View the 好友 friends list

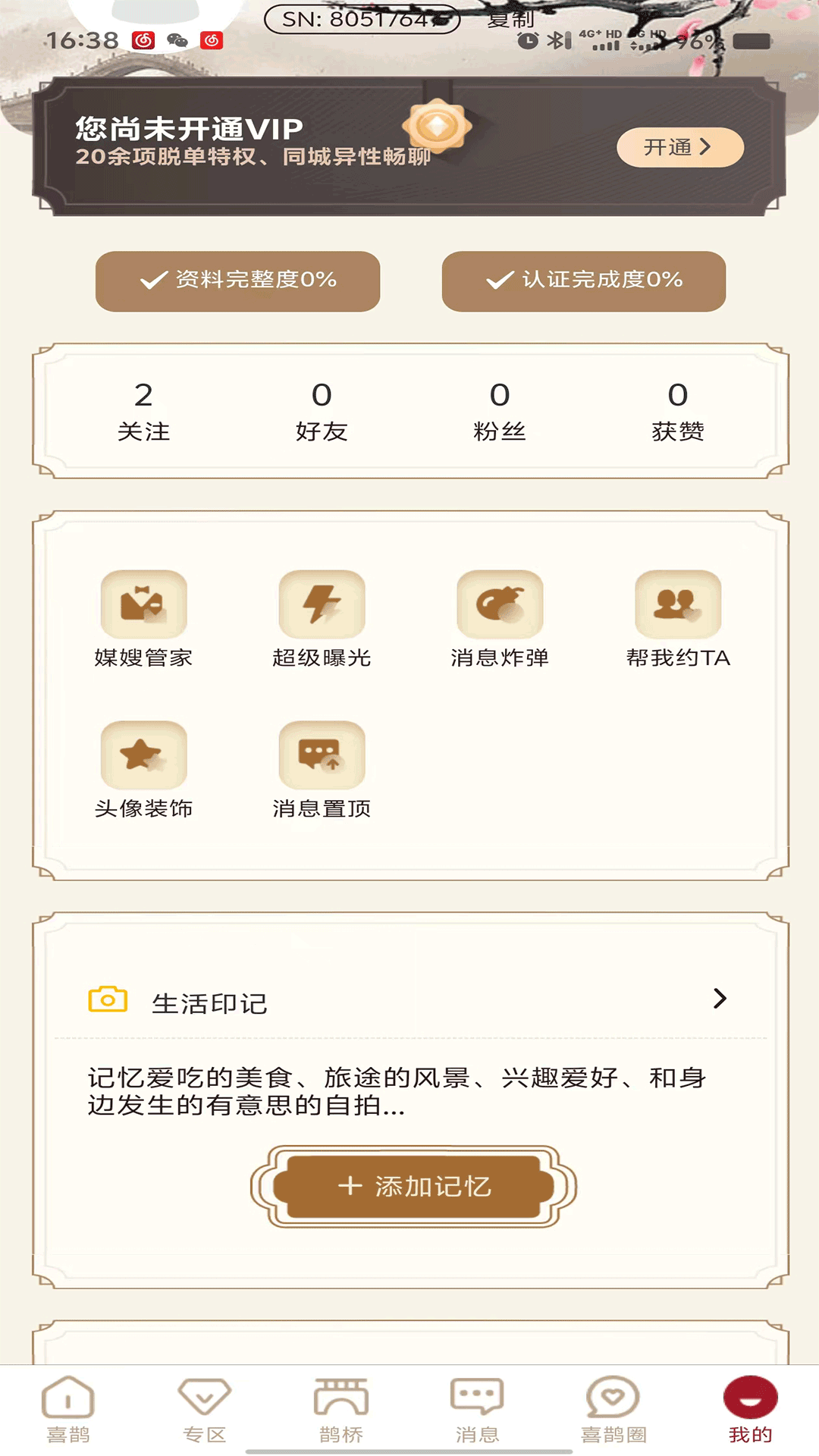(x=322, y=411)
